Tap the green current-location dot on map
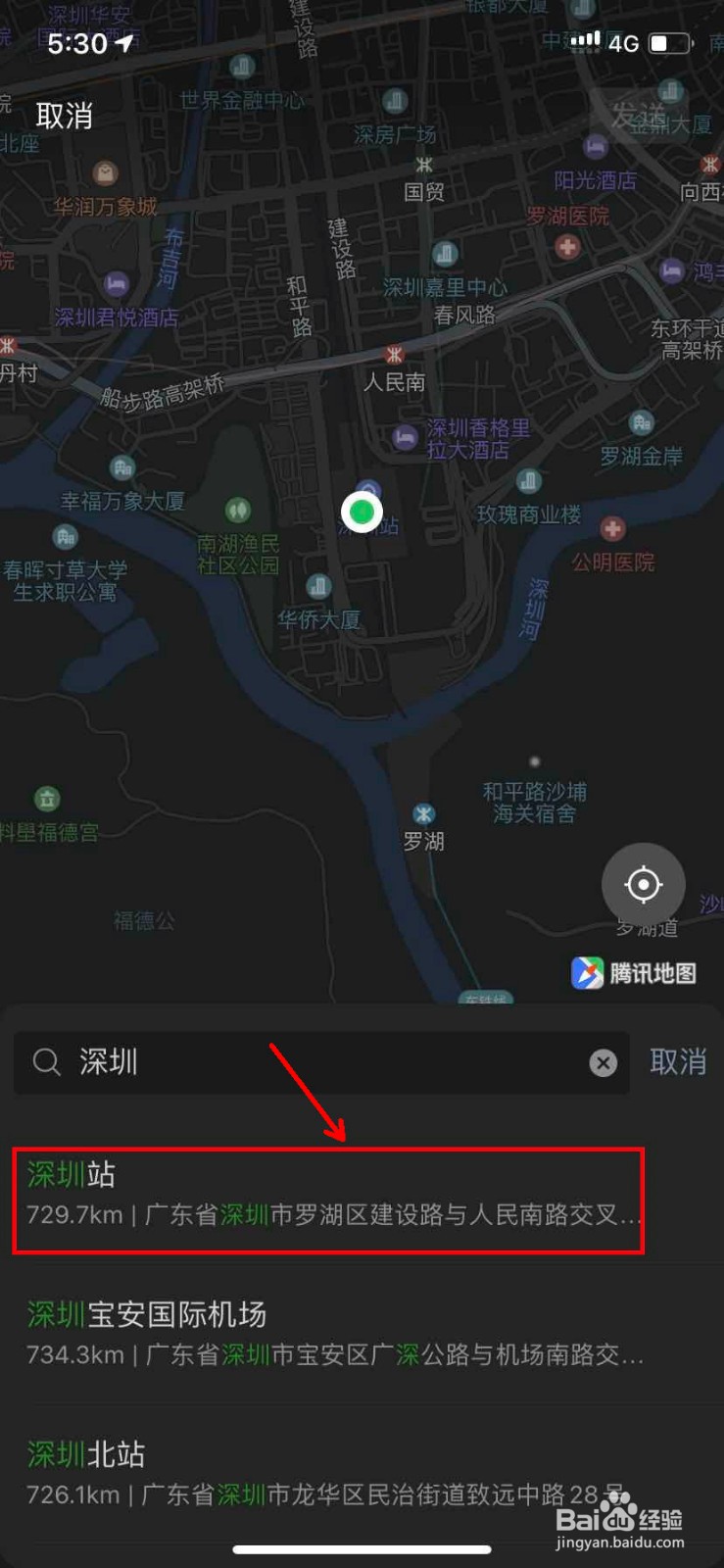The image size is (724, 1568). pos(362,511)
